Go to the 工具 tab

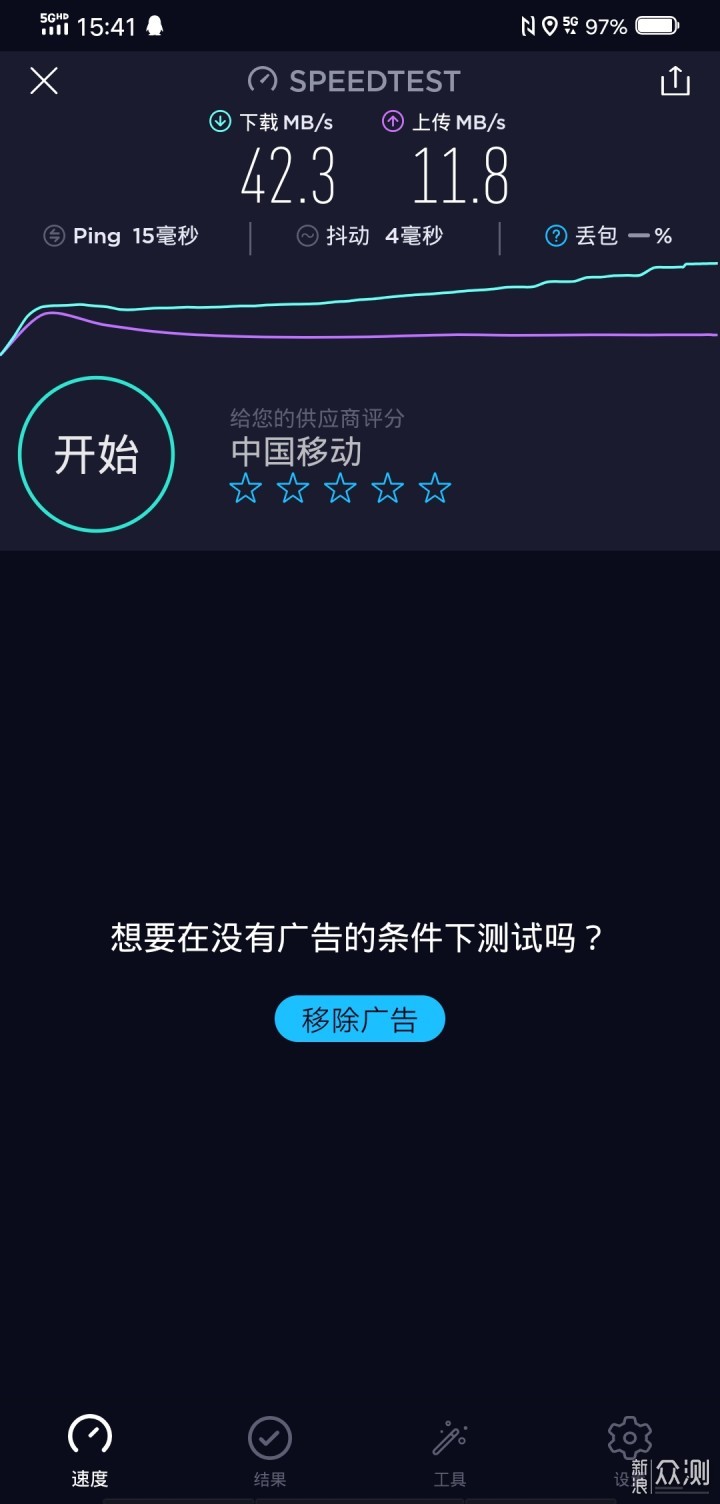click(x=450, y=1450)
